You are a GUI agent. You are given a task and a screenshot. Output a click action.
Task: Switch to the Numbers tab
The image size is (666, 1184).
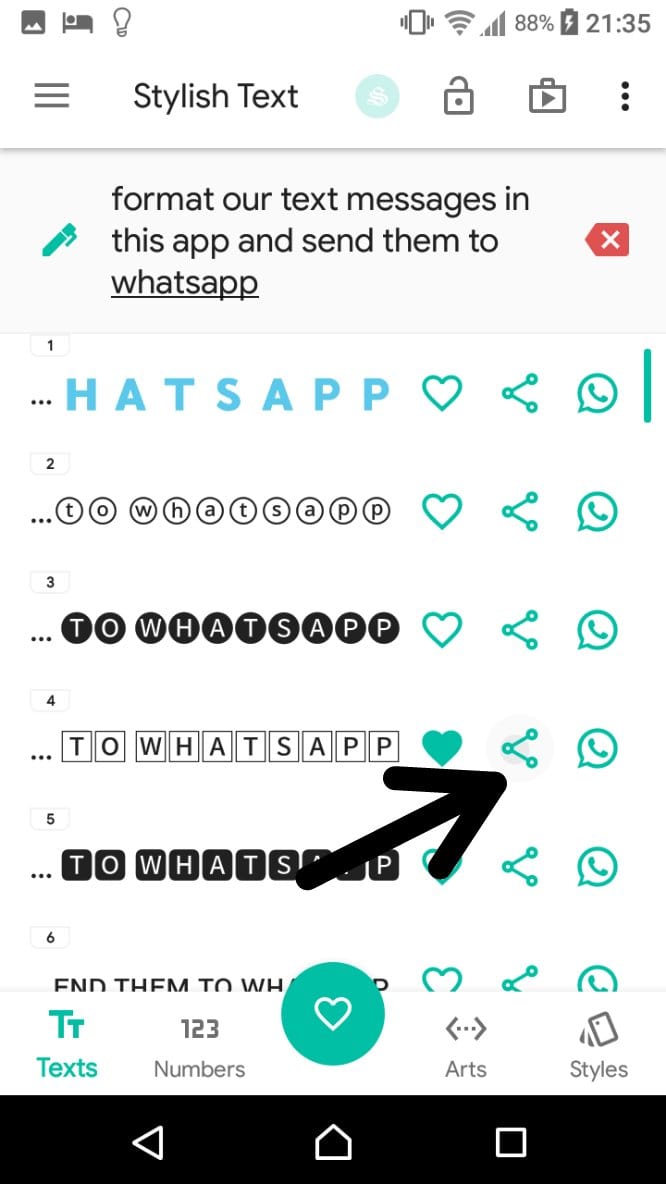(x=199, y=1048)
